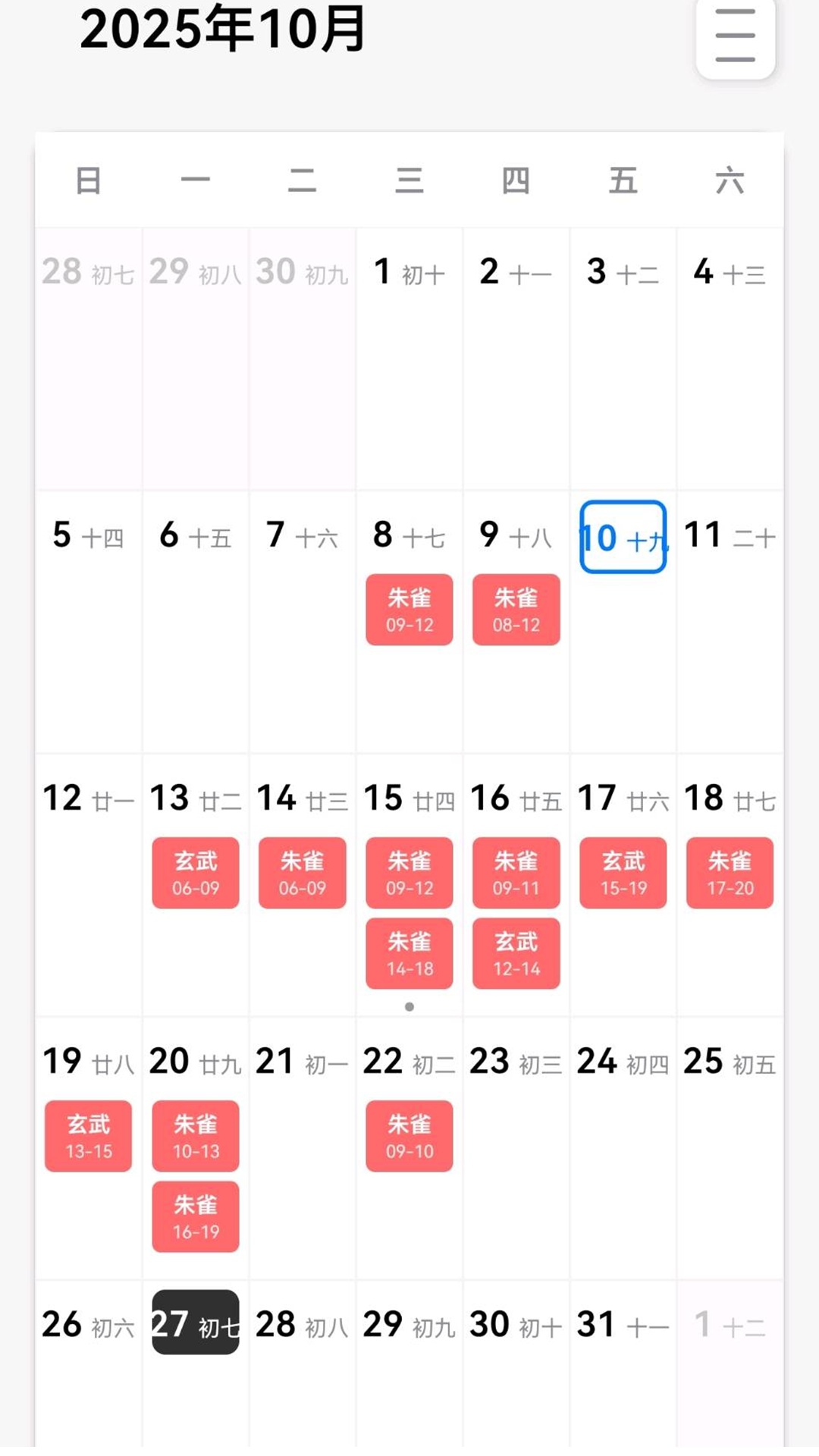The width and height of the screenshot is (819, 1456).
Task: Open 朱雀 14-18 event on October 15
Action: click(x=409, y=953)
